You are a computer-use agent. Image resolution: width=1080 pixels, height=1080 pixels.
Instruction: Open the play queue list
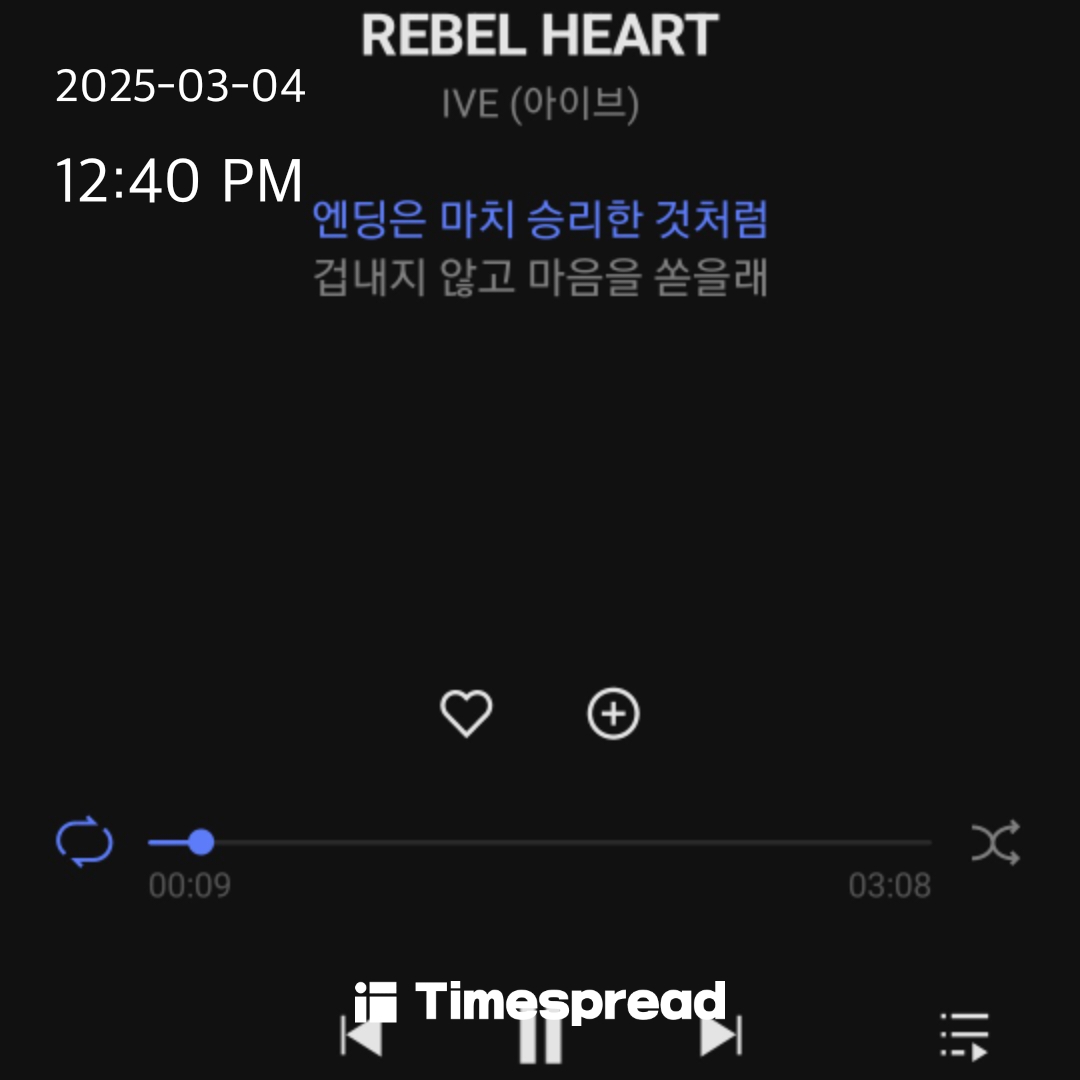click(965, 1036)
